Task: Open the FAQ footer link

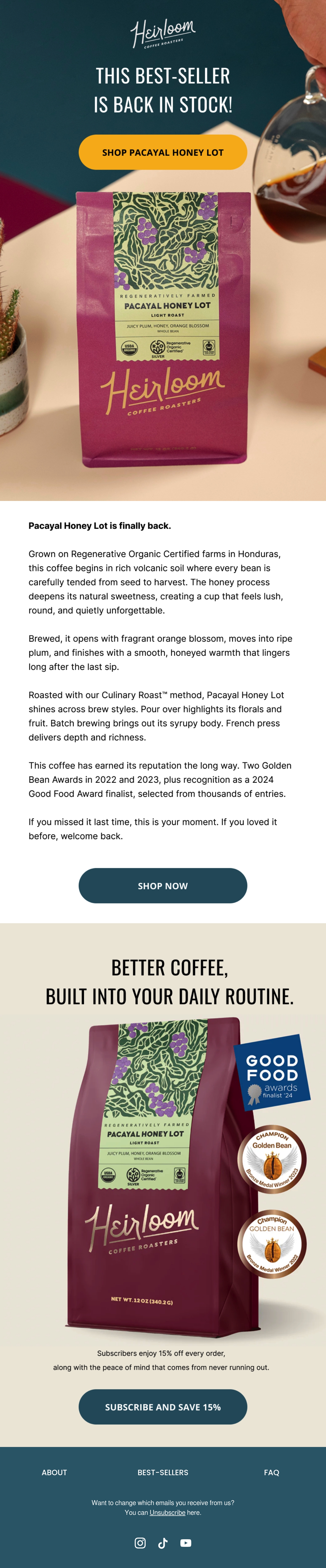Action: point(272,1472)
